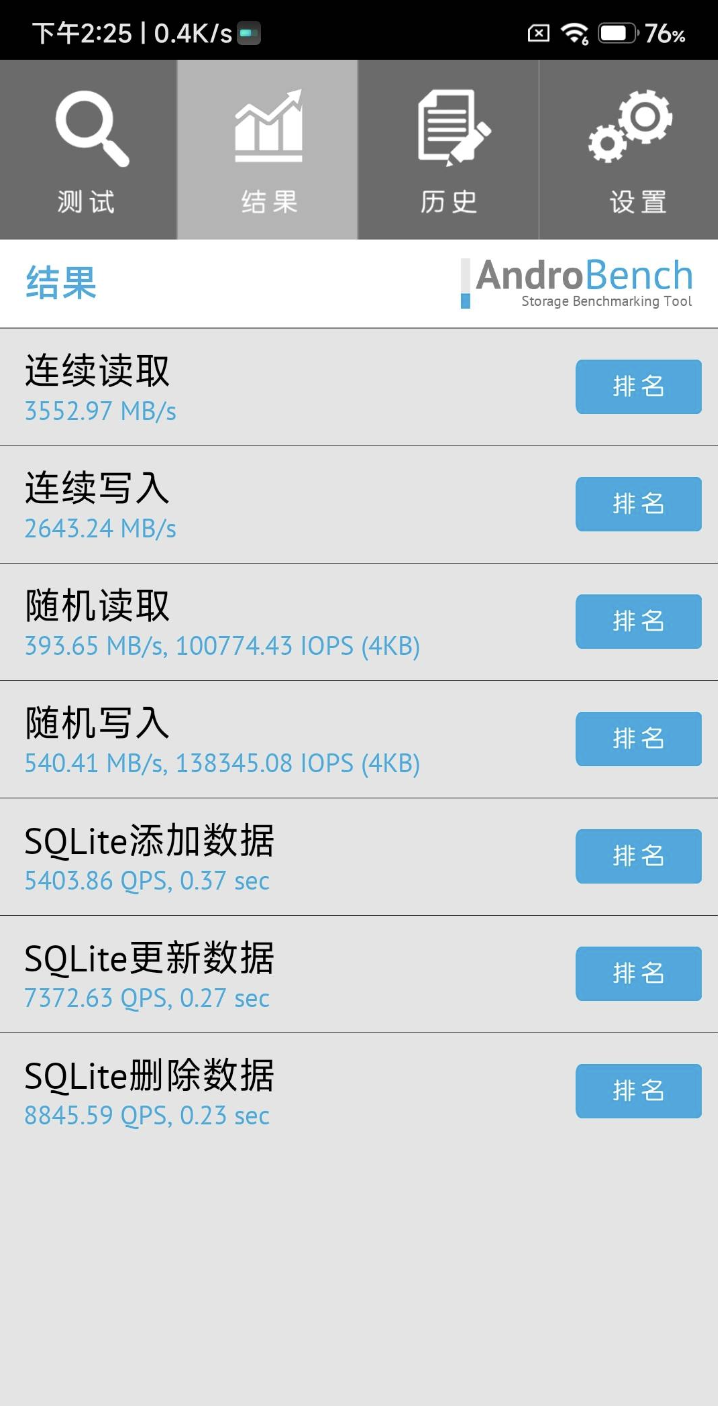Go to the 设置 tab
The image size is (718, 1406).
point(629,150)
